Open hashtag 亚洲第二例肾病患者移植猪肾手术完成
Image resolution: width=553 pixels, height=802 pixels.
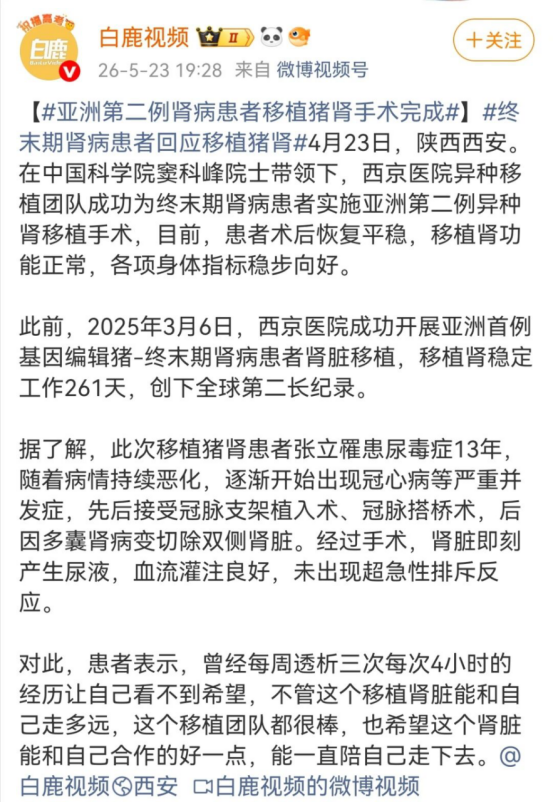pyautogui.click(x=250, y=112)
